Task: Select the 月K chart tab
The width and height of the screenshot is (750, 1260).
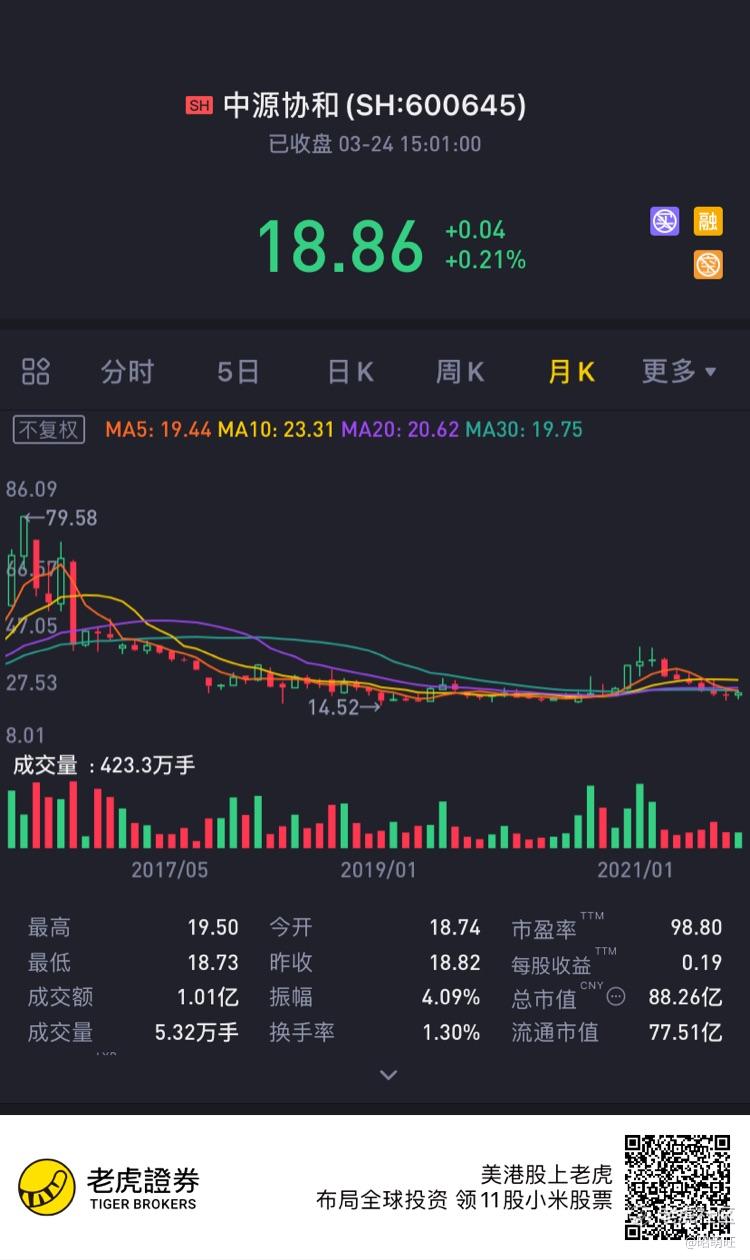Action: pos(571,372)
